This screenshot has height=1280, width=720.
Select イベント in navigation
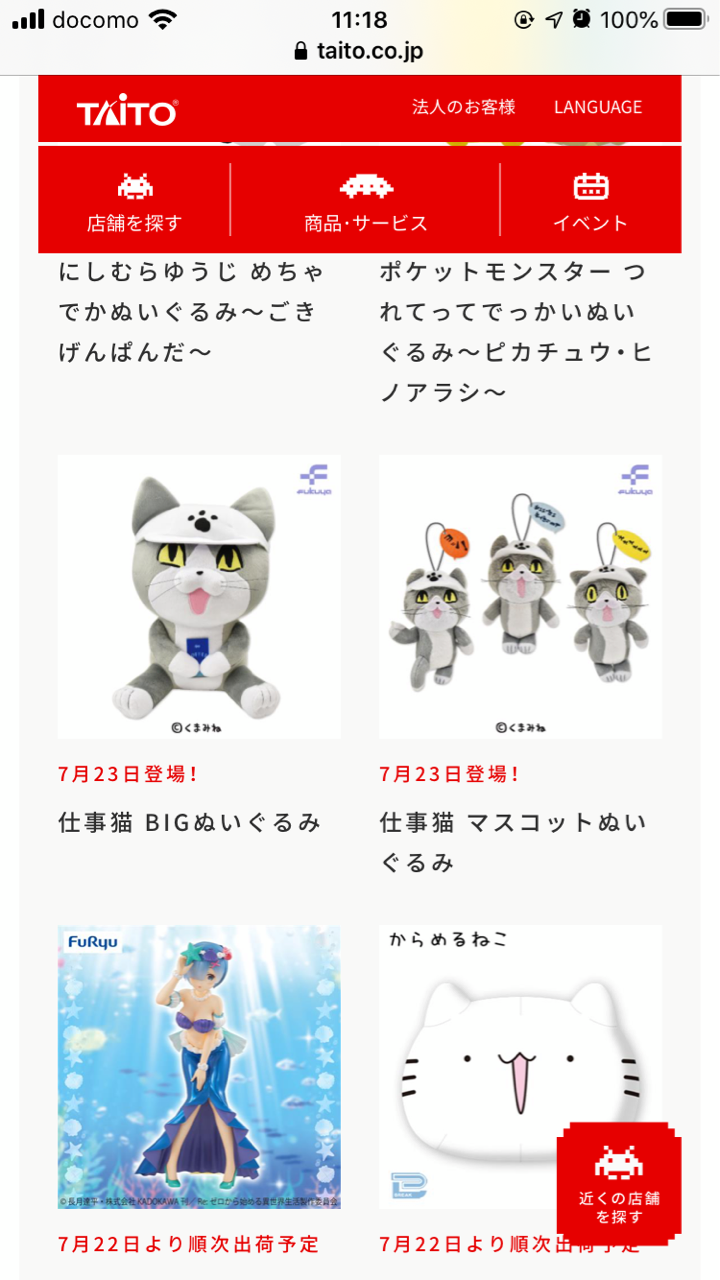pyautogui.click(x=591, y=200)
